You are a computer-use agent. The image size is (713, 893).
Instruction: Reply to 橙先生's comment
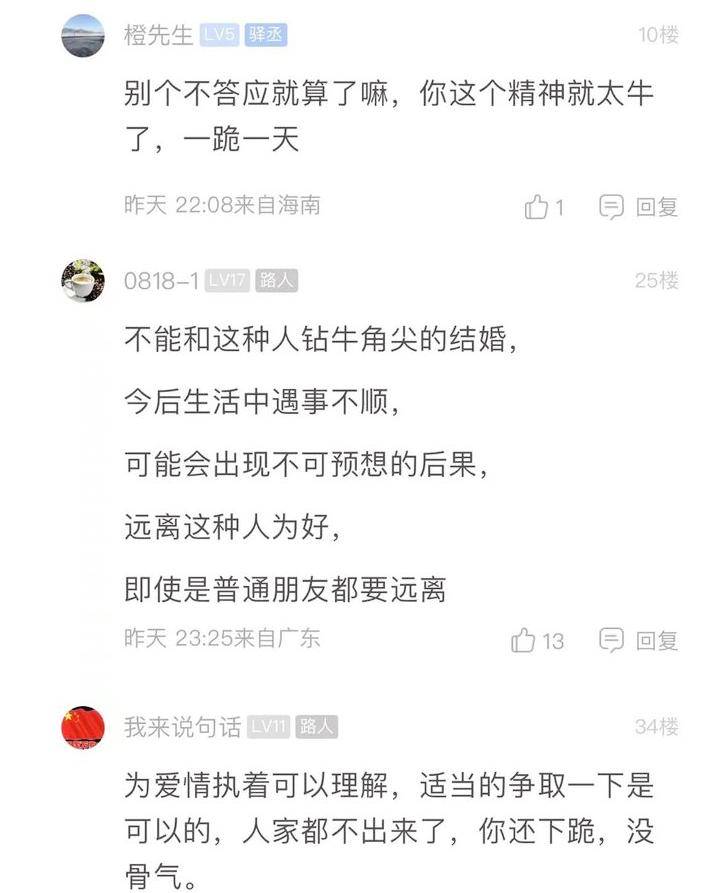(639, 207)
